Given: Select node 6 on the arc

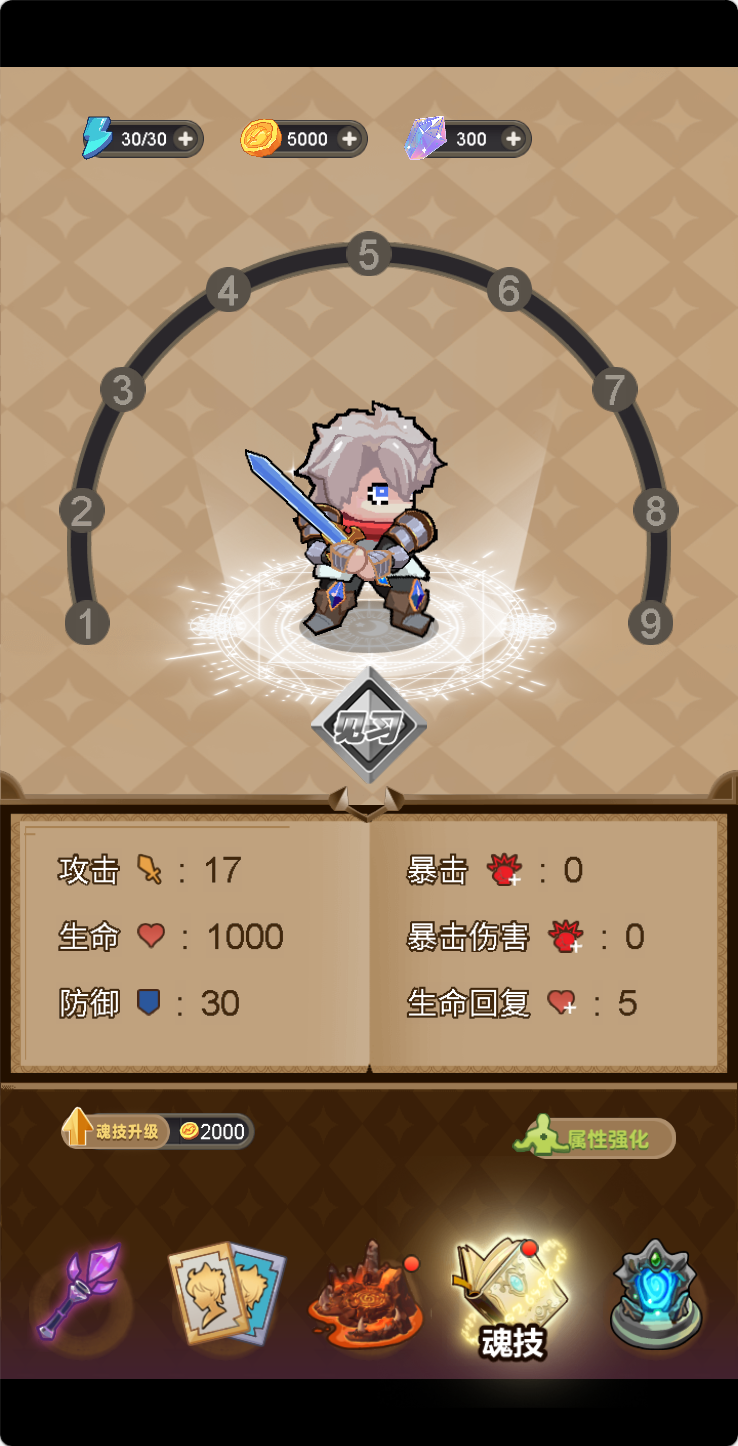Looking at the screenshot, I should coord(509,291).
